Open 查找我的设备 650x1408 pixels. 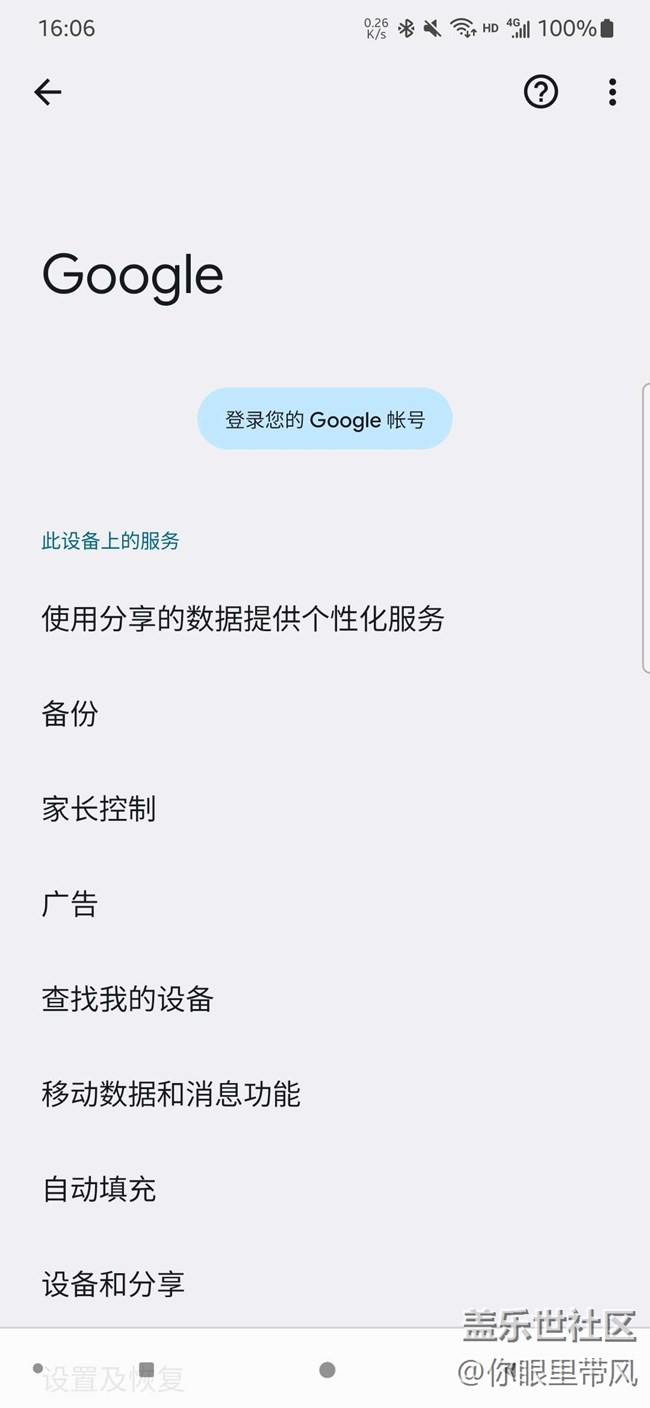coord(128,999)
